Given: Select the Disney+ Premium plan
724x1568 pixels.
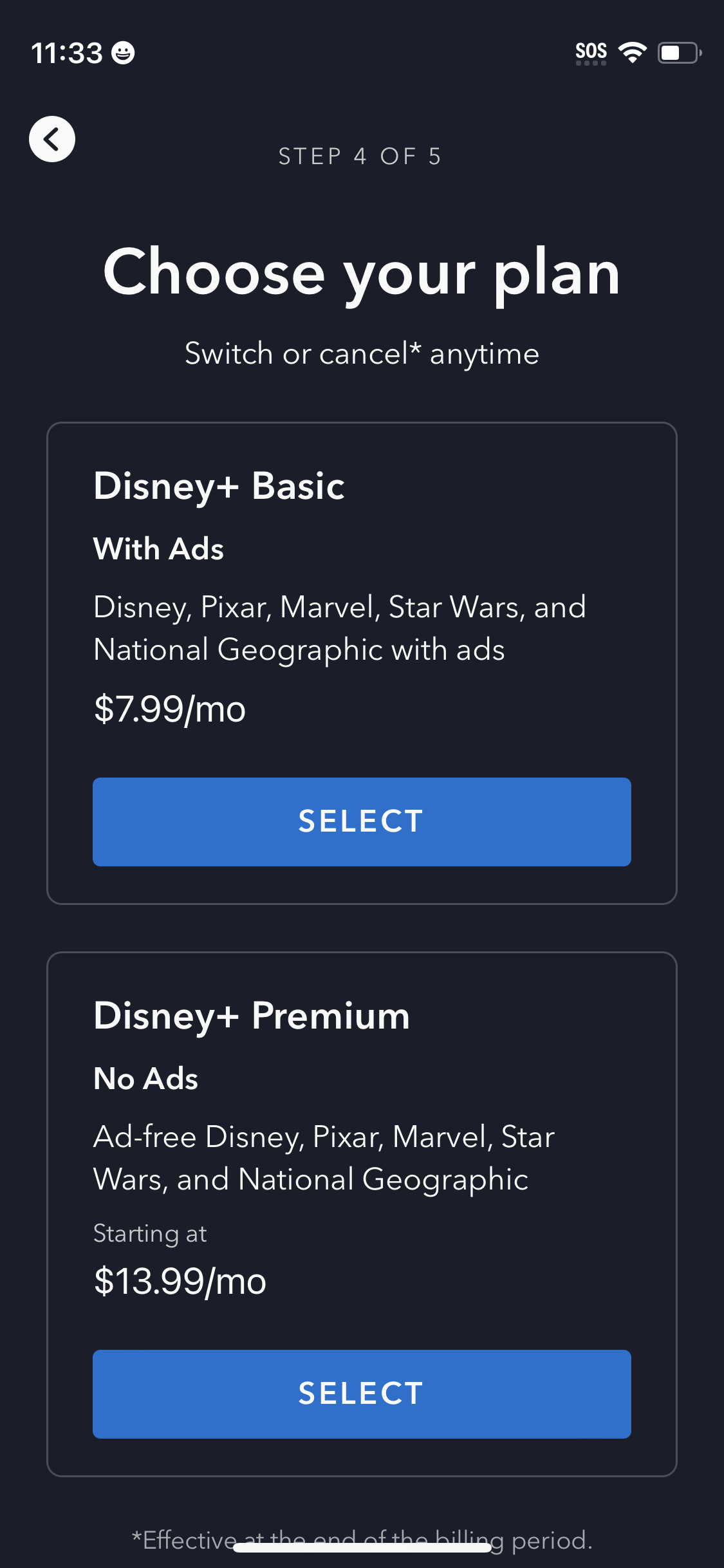Looking at the screenshot, I should (x=362, y=1394).
